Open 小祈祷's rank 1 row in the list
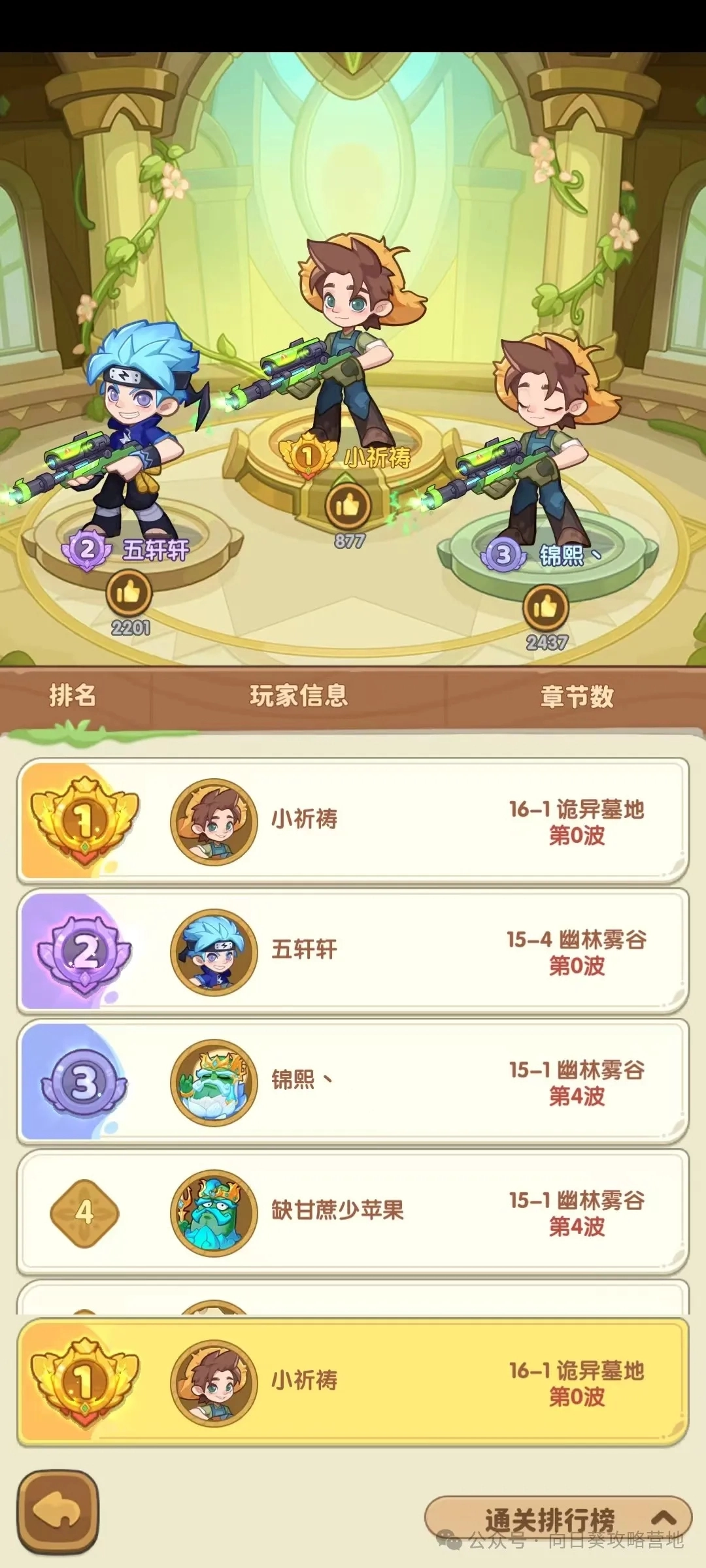This screenshot has height=1568, width=706. [x=353, y=821]
